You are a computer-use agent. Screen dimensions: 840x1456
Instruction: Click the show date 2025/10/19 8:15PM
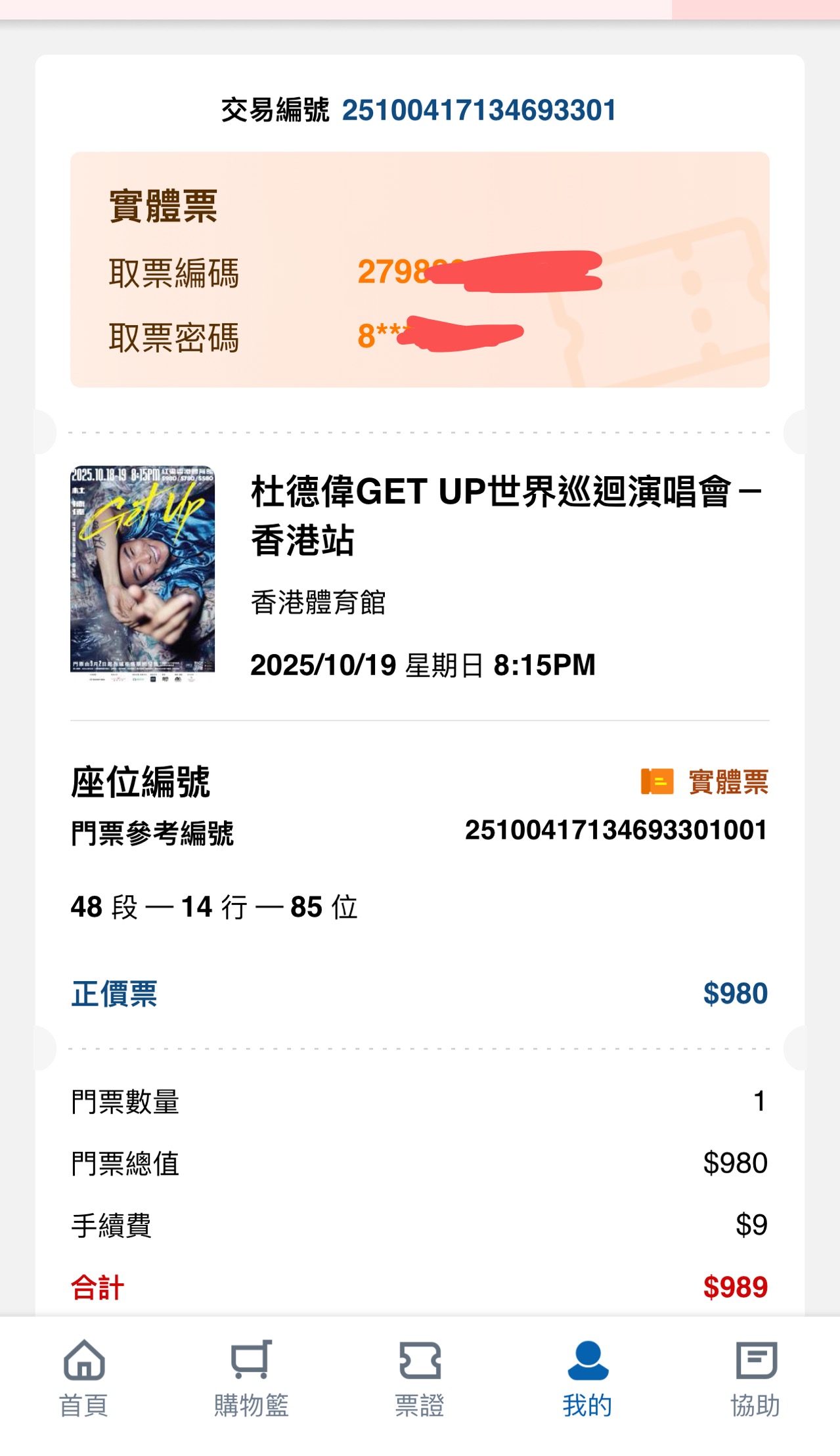pyautogui.click(x=422, y=665)
